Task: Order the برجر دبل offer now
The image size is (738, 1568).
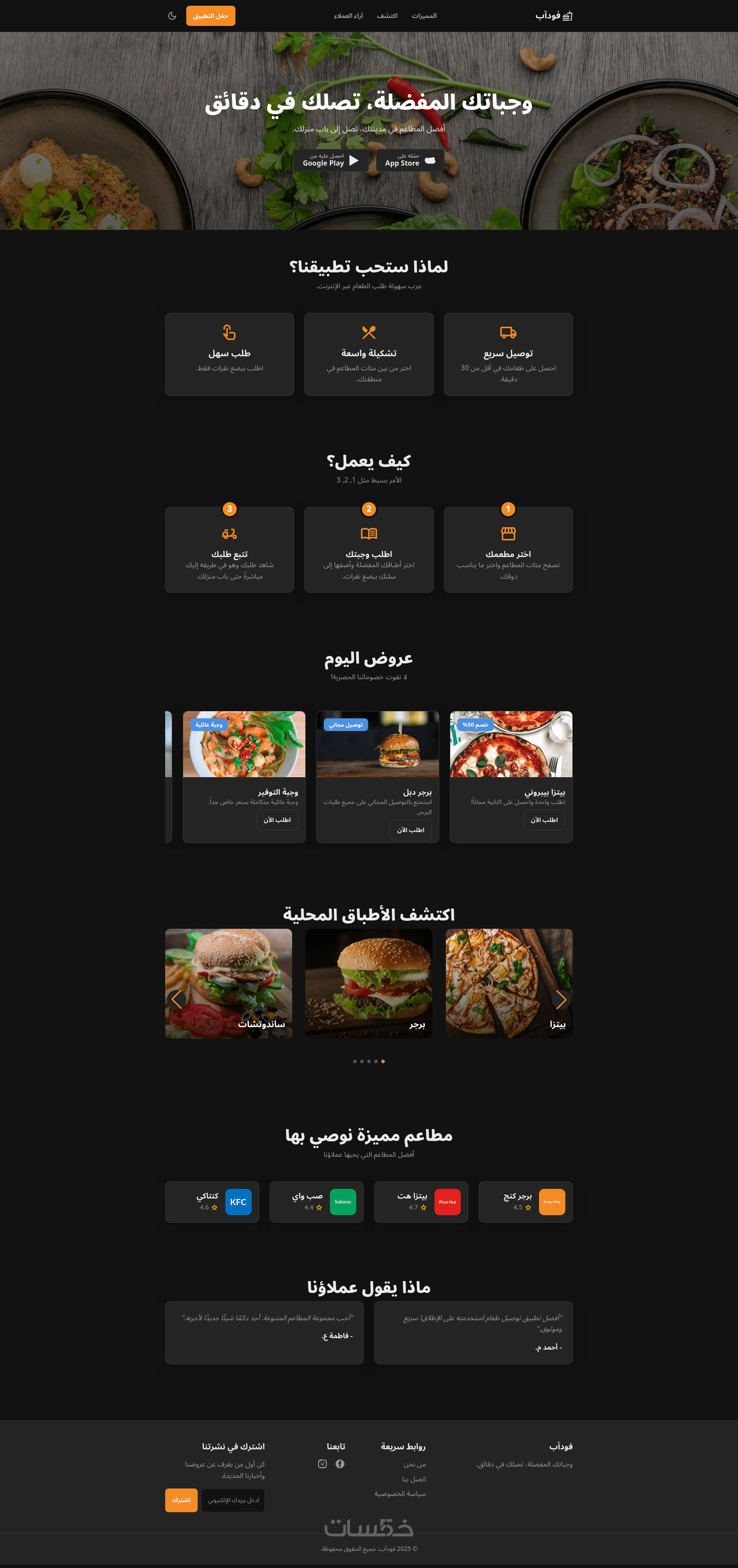Action: tap(411, 830)
